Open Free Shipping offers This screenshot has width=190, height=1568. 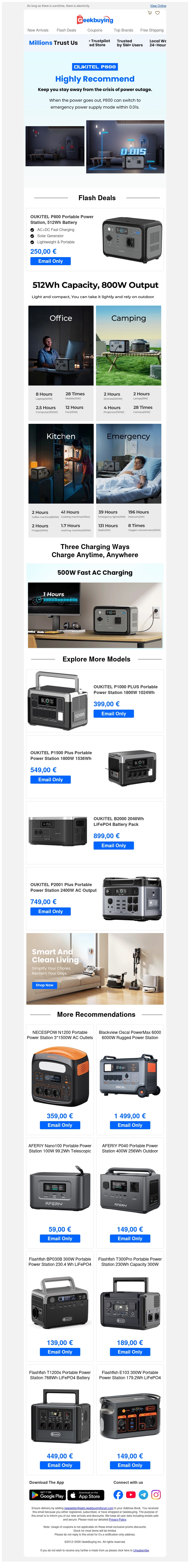152,30
